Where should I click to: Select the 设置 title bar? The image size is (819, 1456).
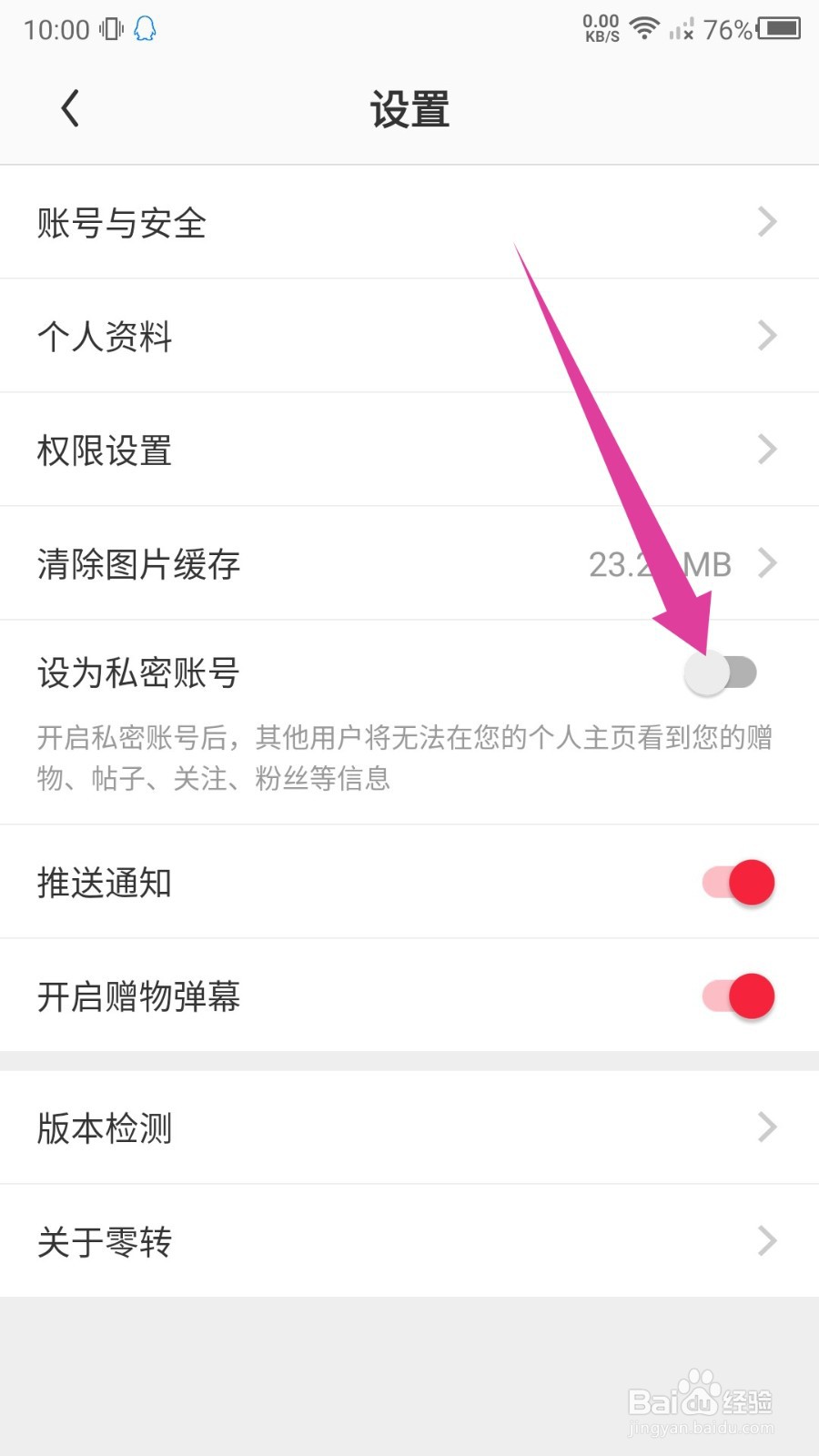(x=409, y=106)
